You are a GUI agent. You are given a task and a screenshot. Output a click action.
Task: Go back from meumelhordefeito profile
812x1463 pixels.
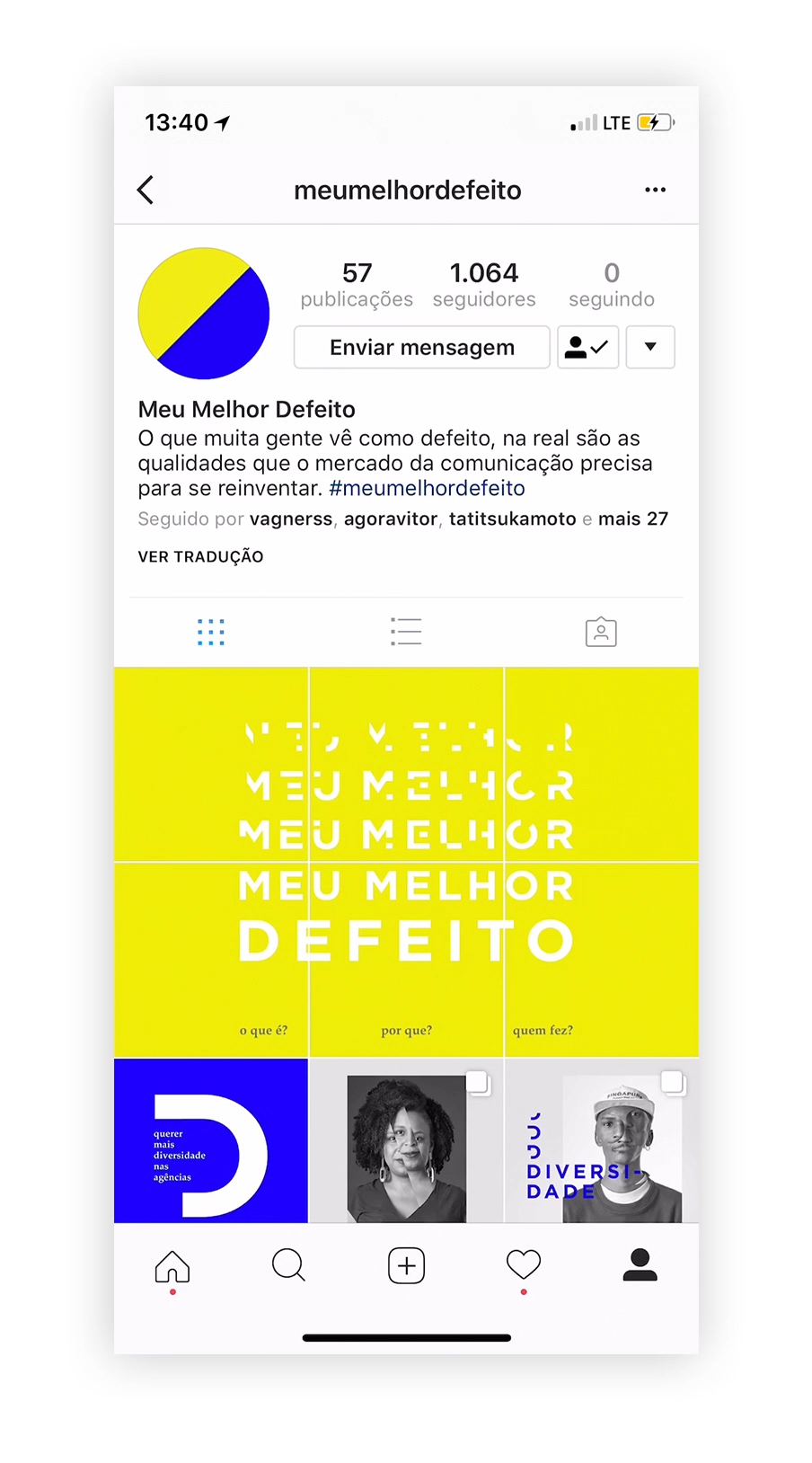[x=146, y=190]
